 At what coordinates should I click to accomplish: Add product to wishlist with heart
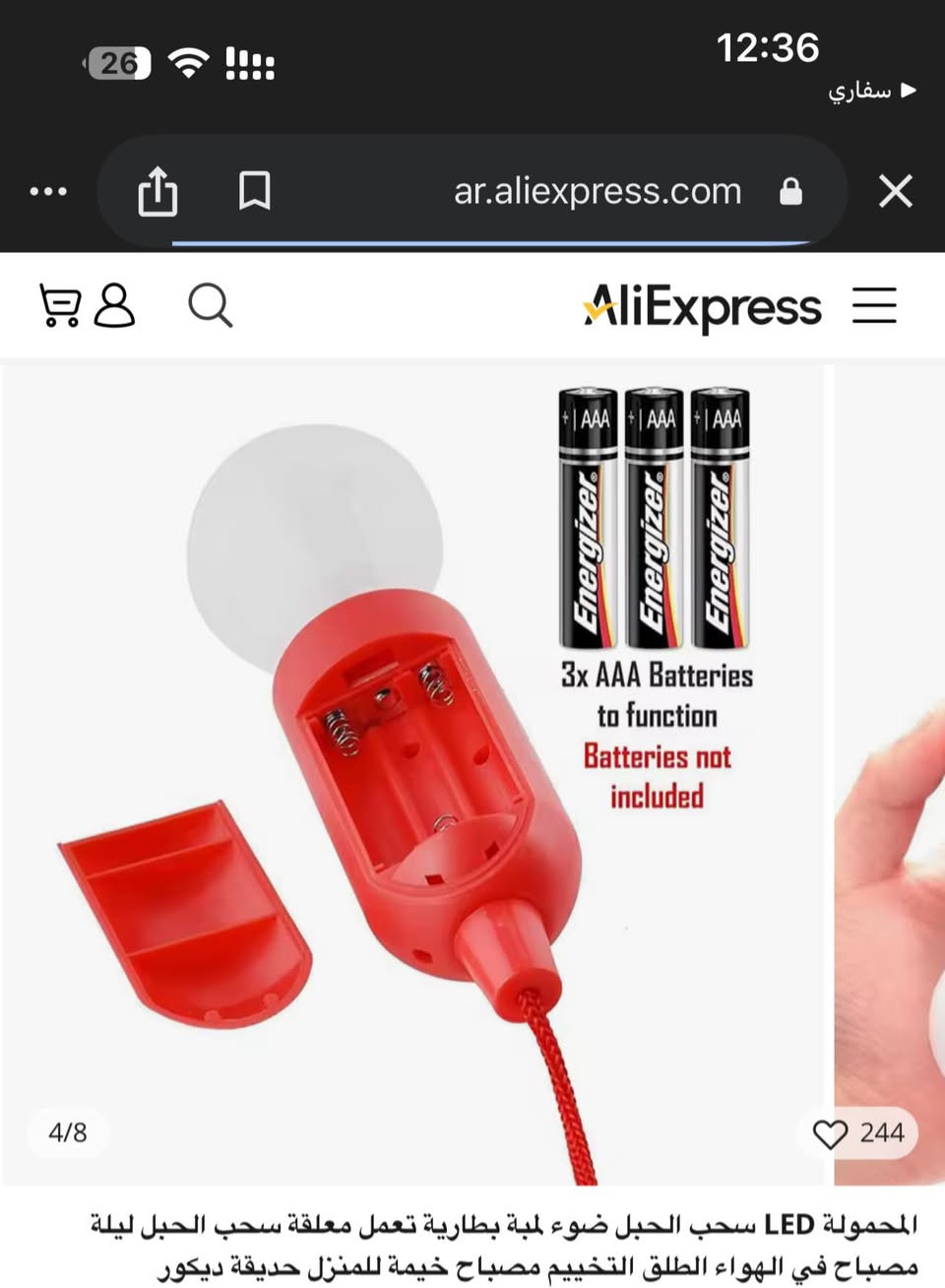pos(830,1133)
